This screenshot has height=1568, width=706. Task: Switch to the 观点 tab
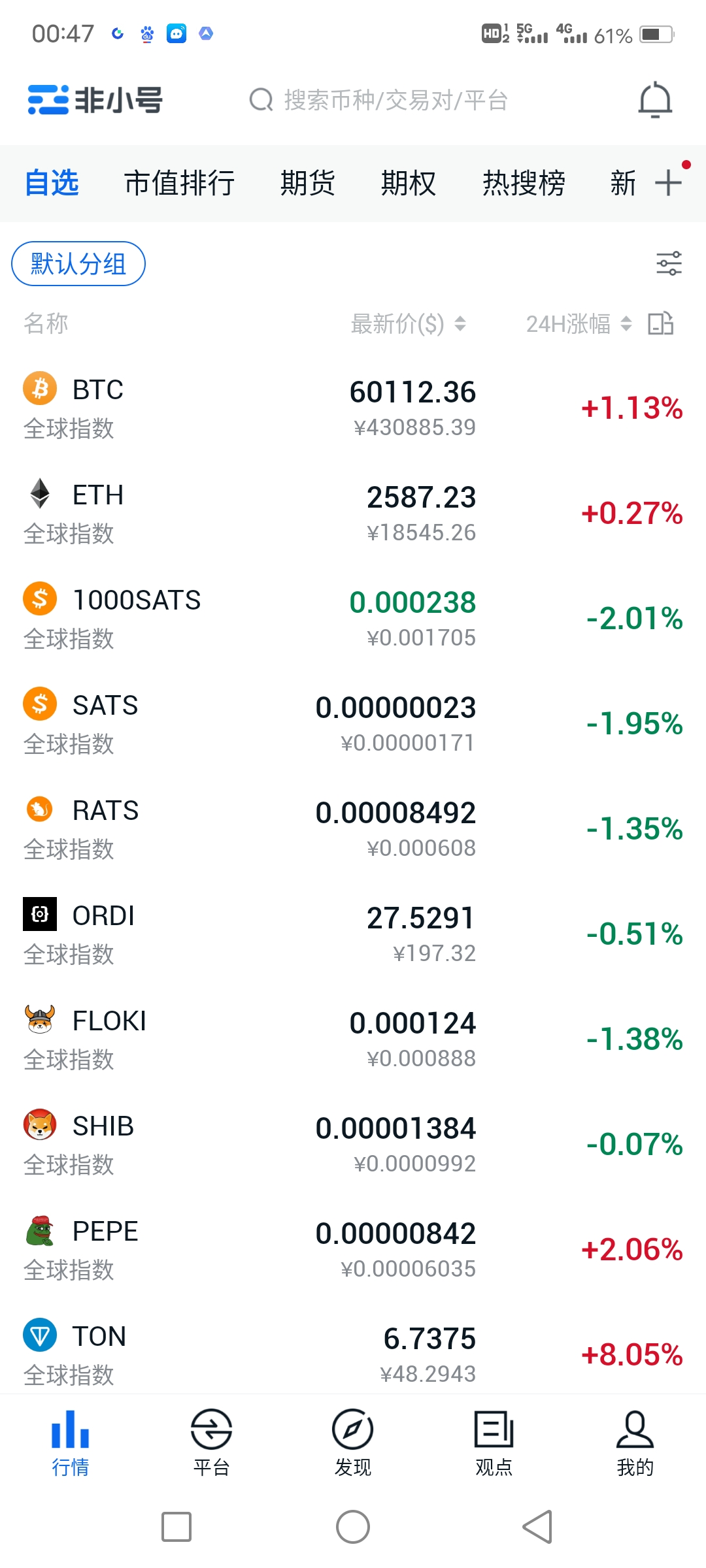(x=494, y=1443)
